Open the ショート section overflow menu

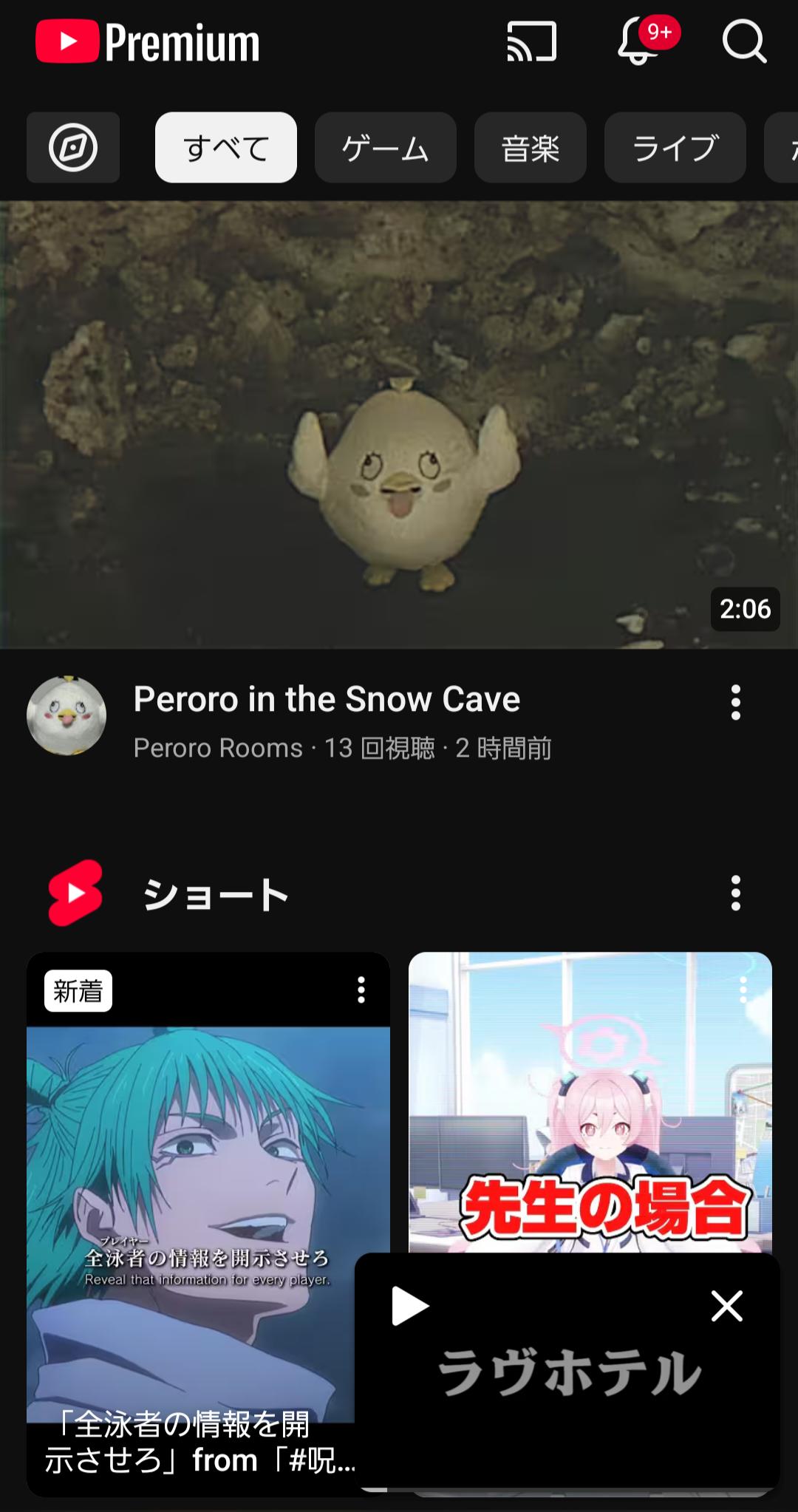[735, 893]
